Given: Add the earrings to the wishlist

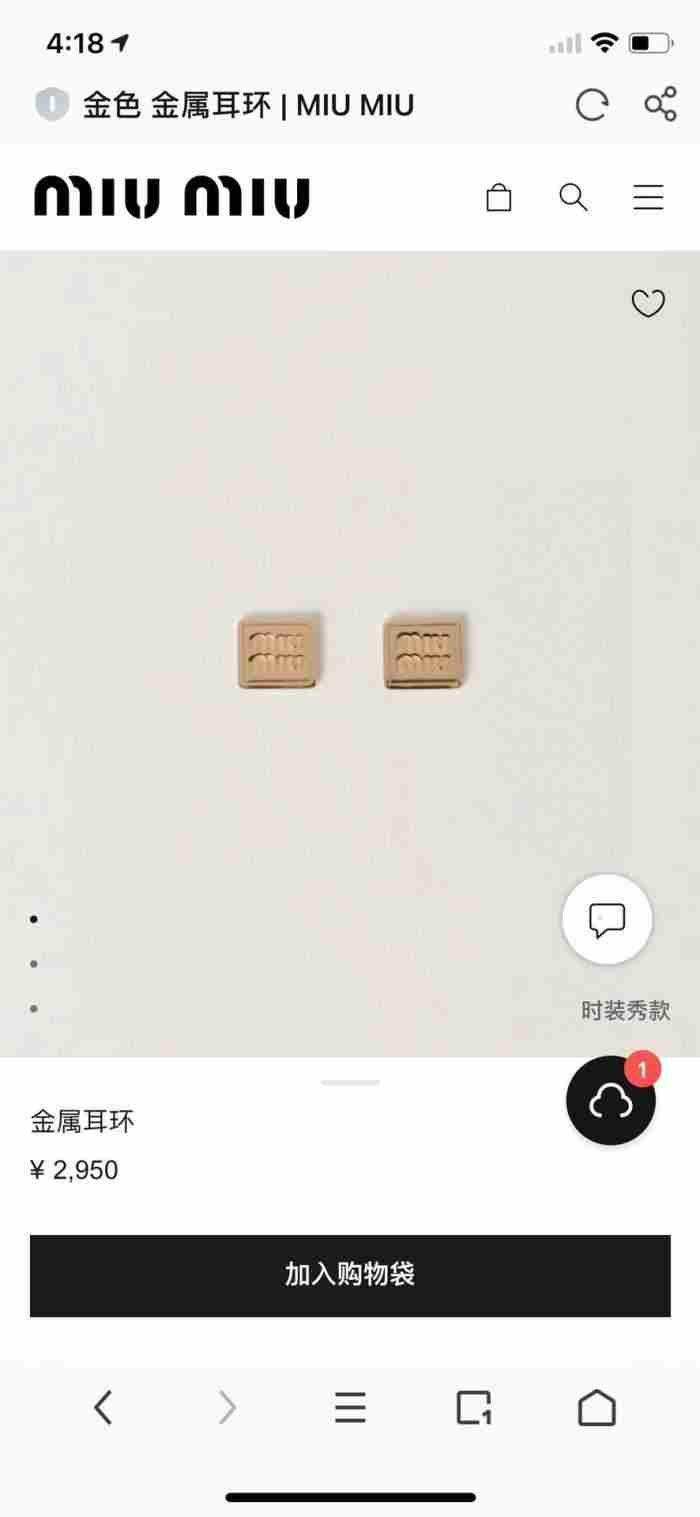Looking at the screenshot, I should 648,303.
